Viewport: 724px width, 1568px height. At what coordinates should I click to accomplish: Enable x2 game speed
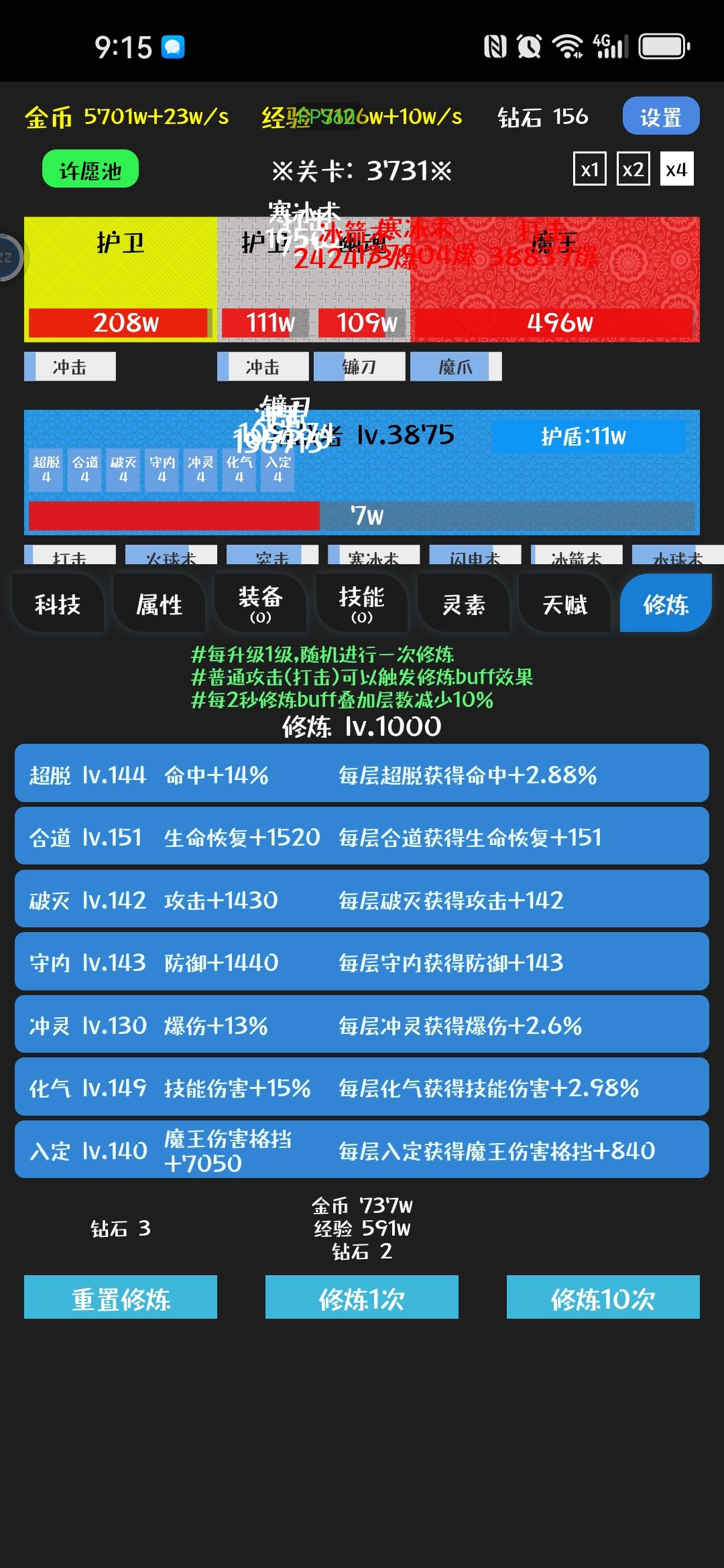point(632,170)
